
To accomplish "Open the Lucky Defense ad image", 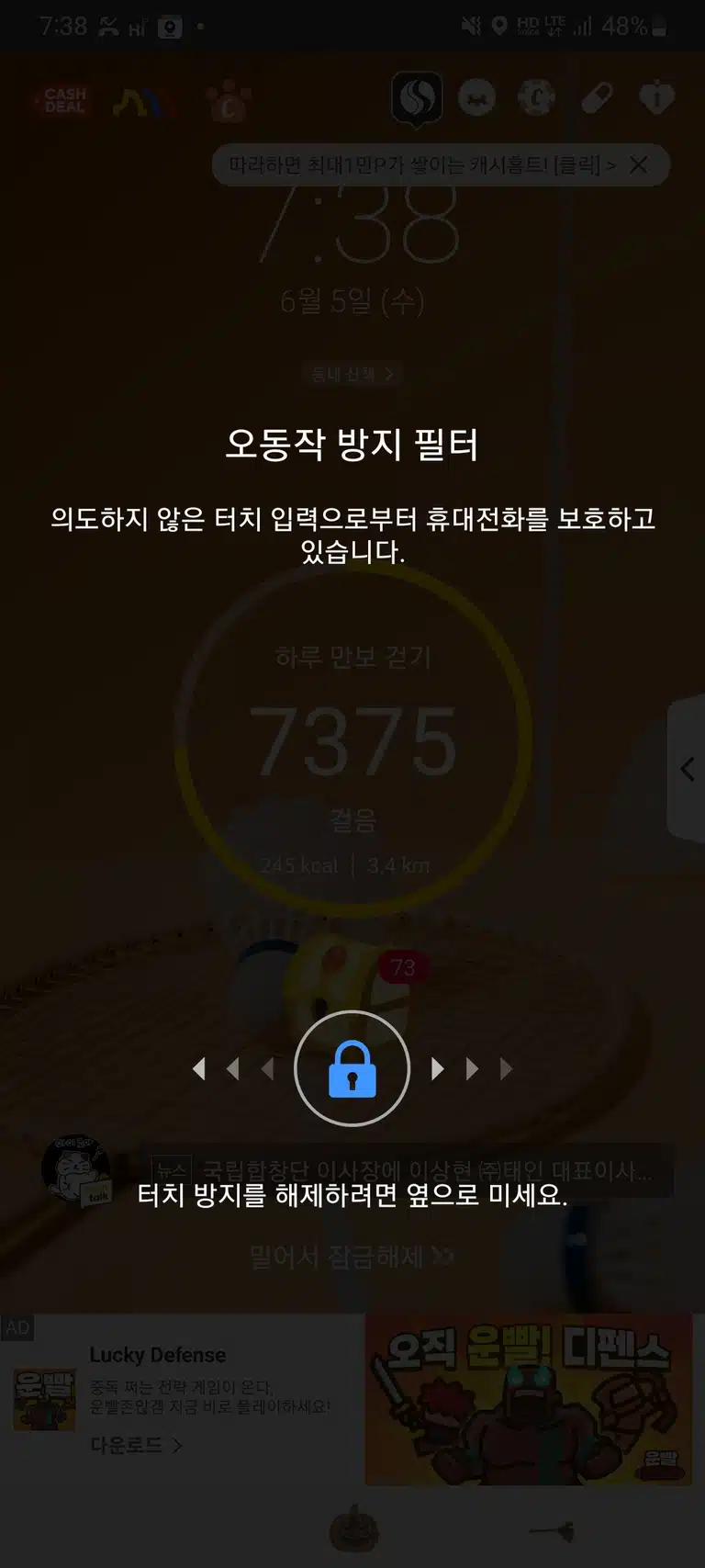I will [529, 1399].
